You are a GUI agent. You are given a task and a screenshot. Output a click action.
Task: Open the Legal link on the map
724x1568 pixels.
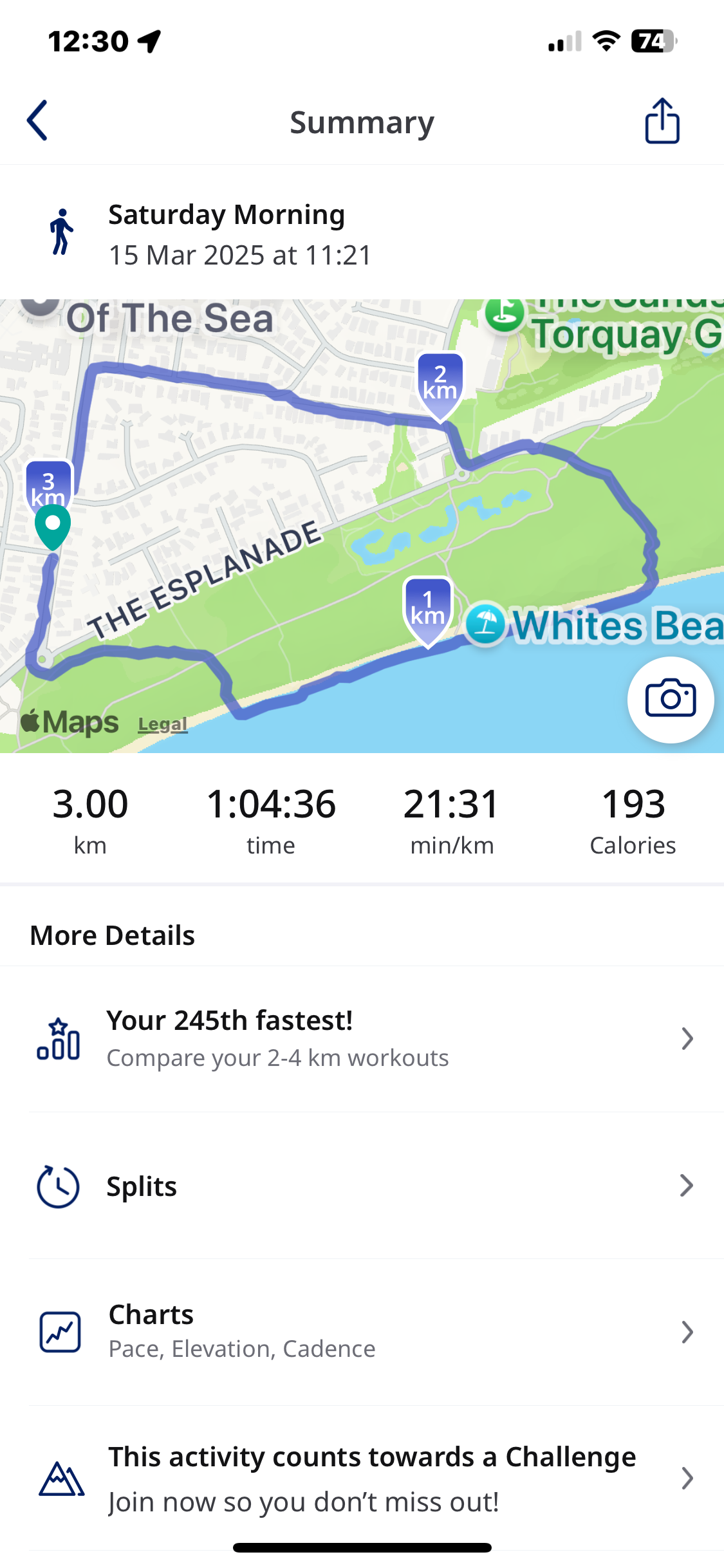point(163,724)
